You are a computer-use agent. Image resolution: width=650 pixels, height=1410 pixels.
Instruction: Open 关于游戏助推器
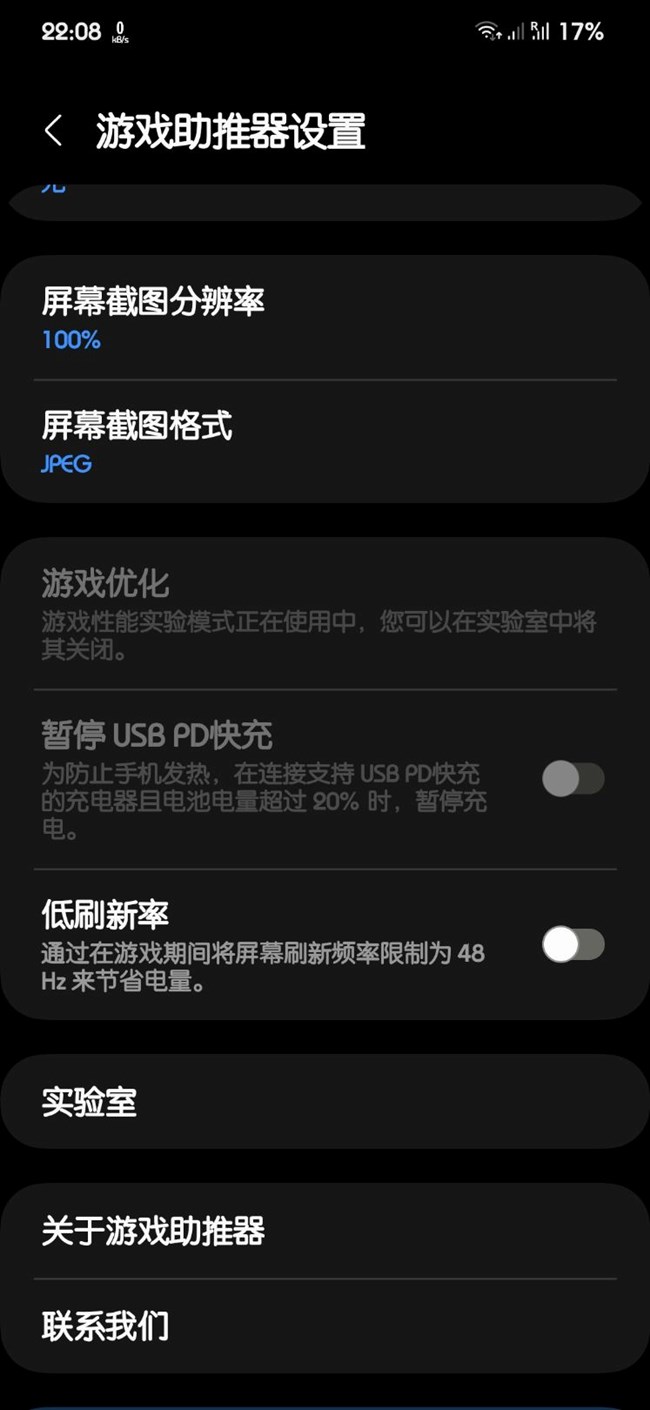325,1231
